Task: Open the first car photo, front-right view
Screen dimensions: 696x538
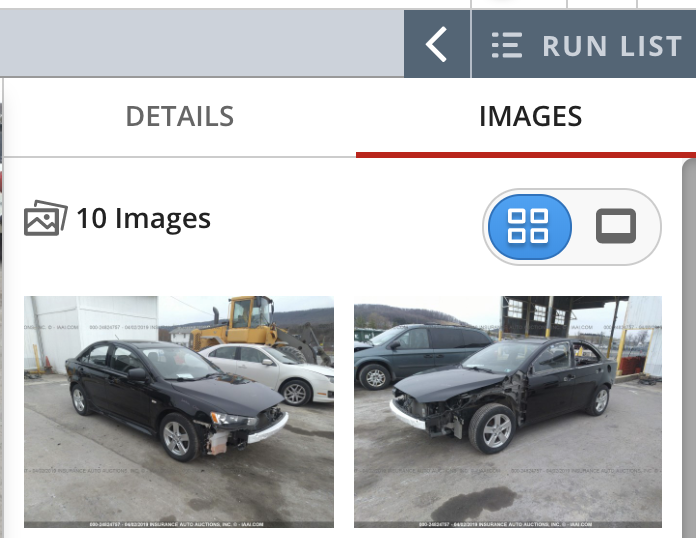Action: point(179,411)
